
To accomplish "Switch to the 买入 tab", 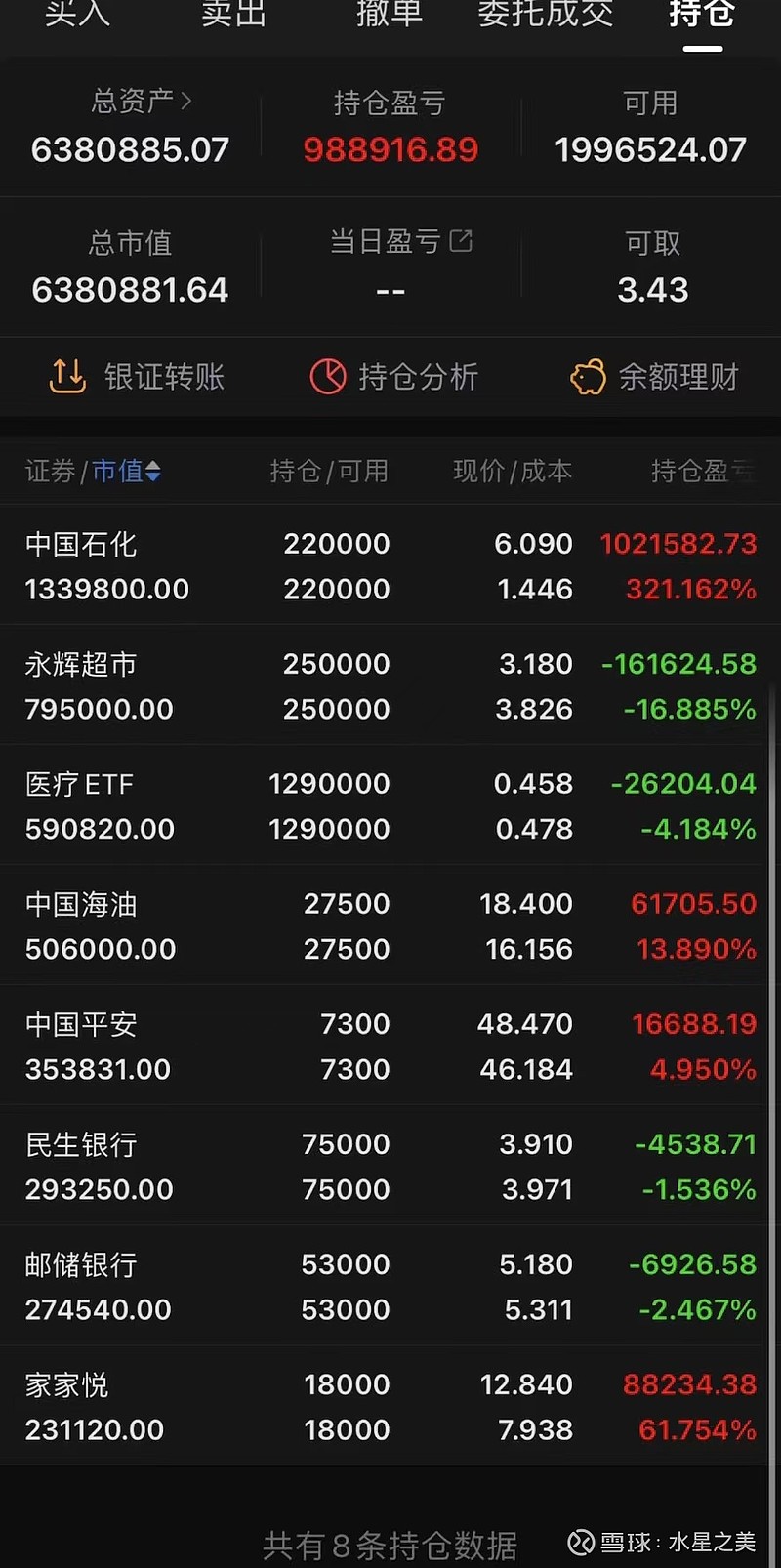I will pos(78,14).
